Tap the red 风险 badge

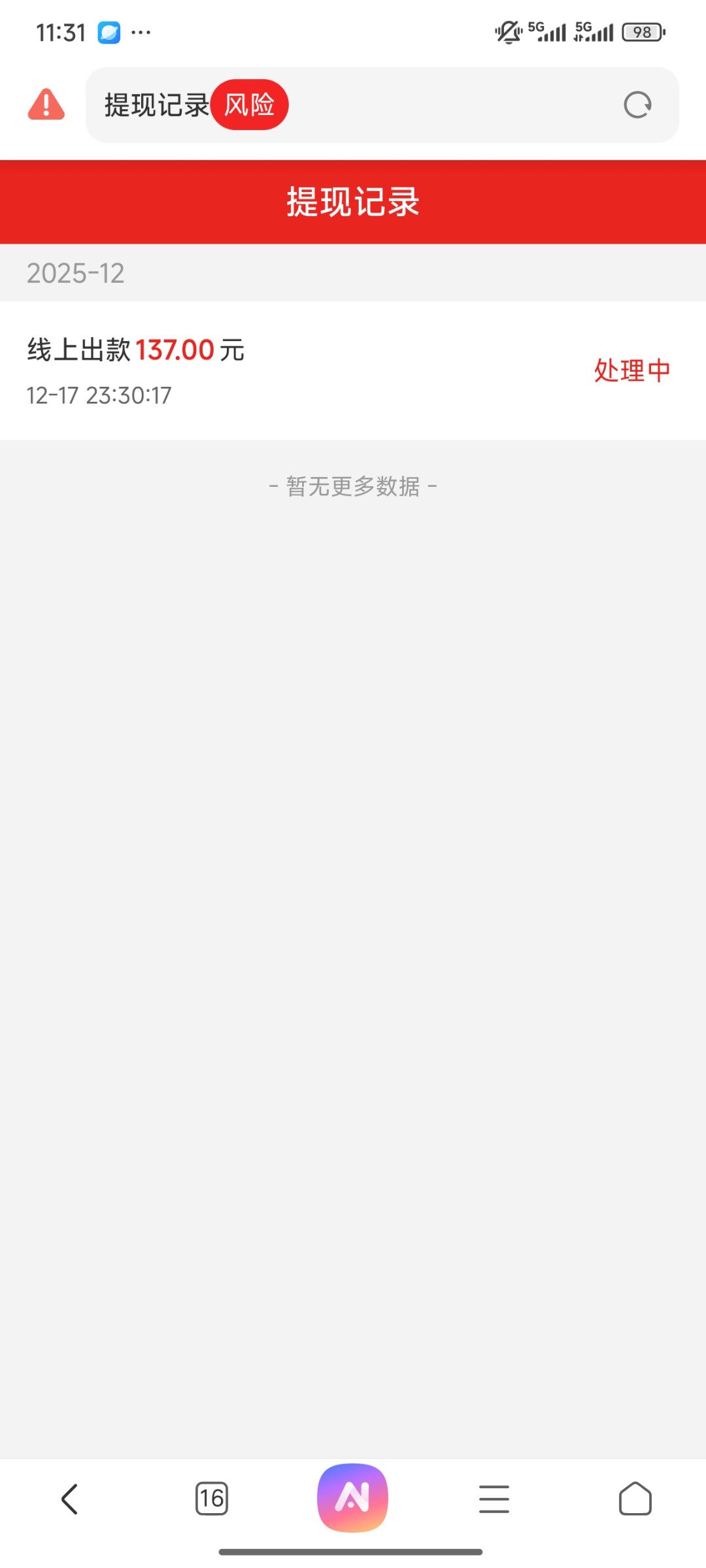click(249, 105)
